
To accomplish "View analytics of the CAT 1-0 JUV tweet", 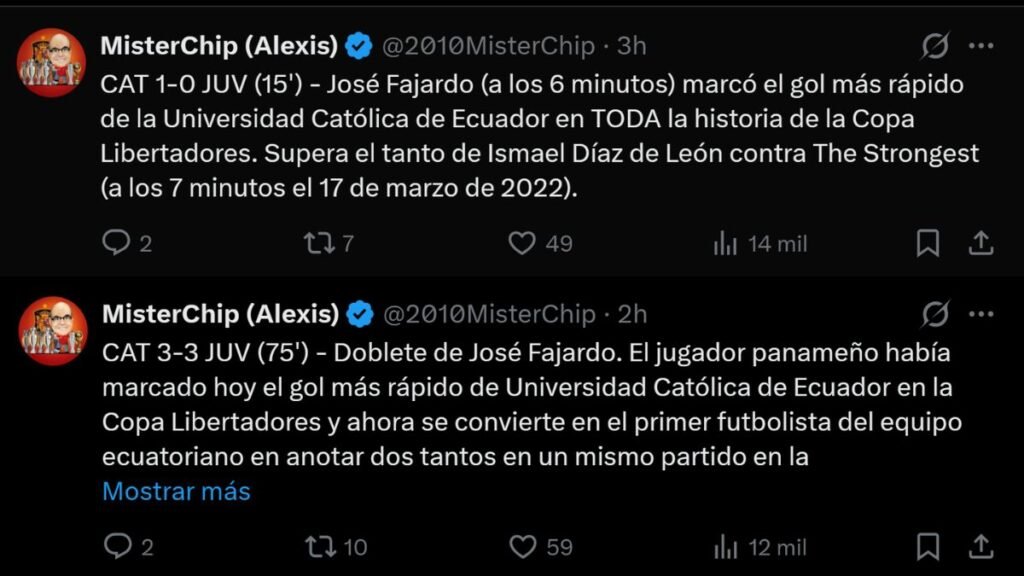I will pos(725,243).
